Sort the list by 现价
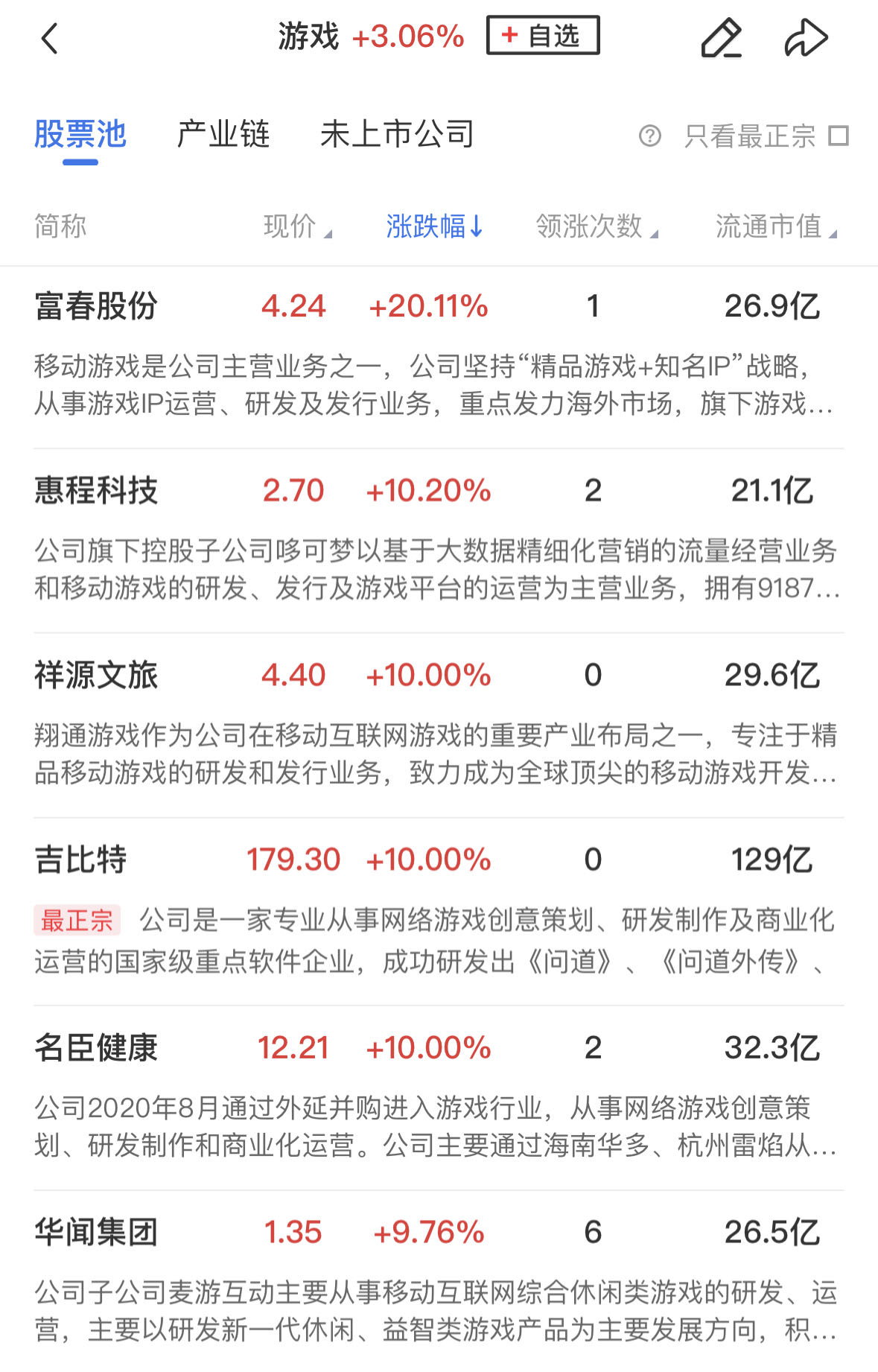The image size is (878, 1372). pyautogui.click(x=296, y=226)
